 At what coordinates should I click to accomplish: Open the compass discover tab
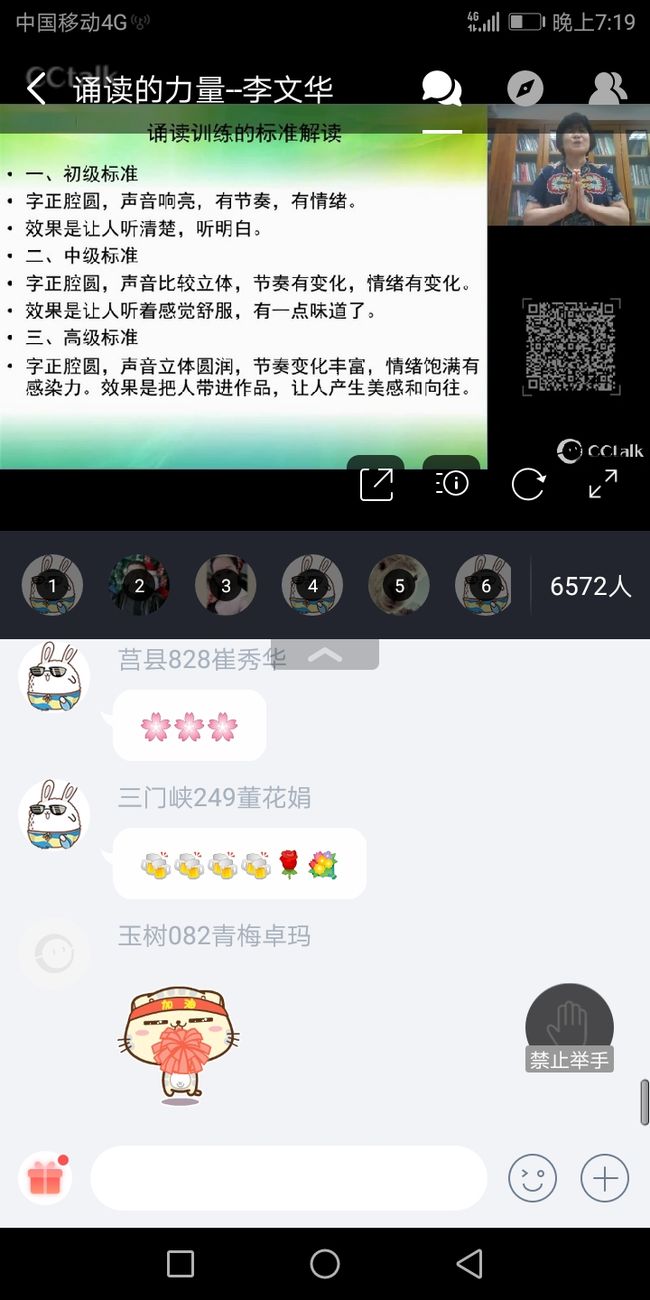[x=525, y=89]
